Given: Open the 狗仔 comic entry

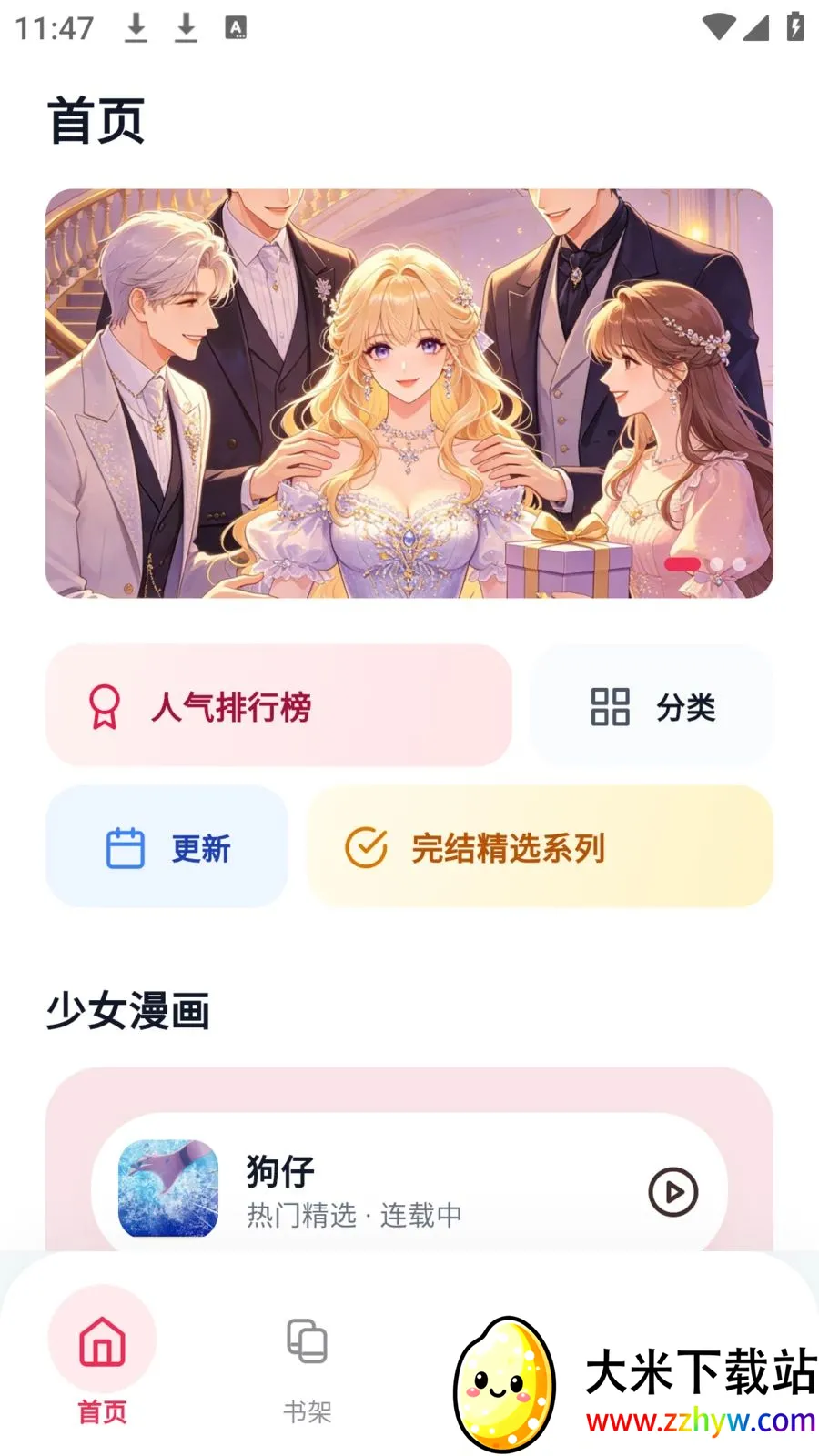Looking at the screenshot, I should (x=364, y=1190).
